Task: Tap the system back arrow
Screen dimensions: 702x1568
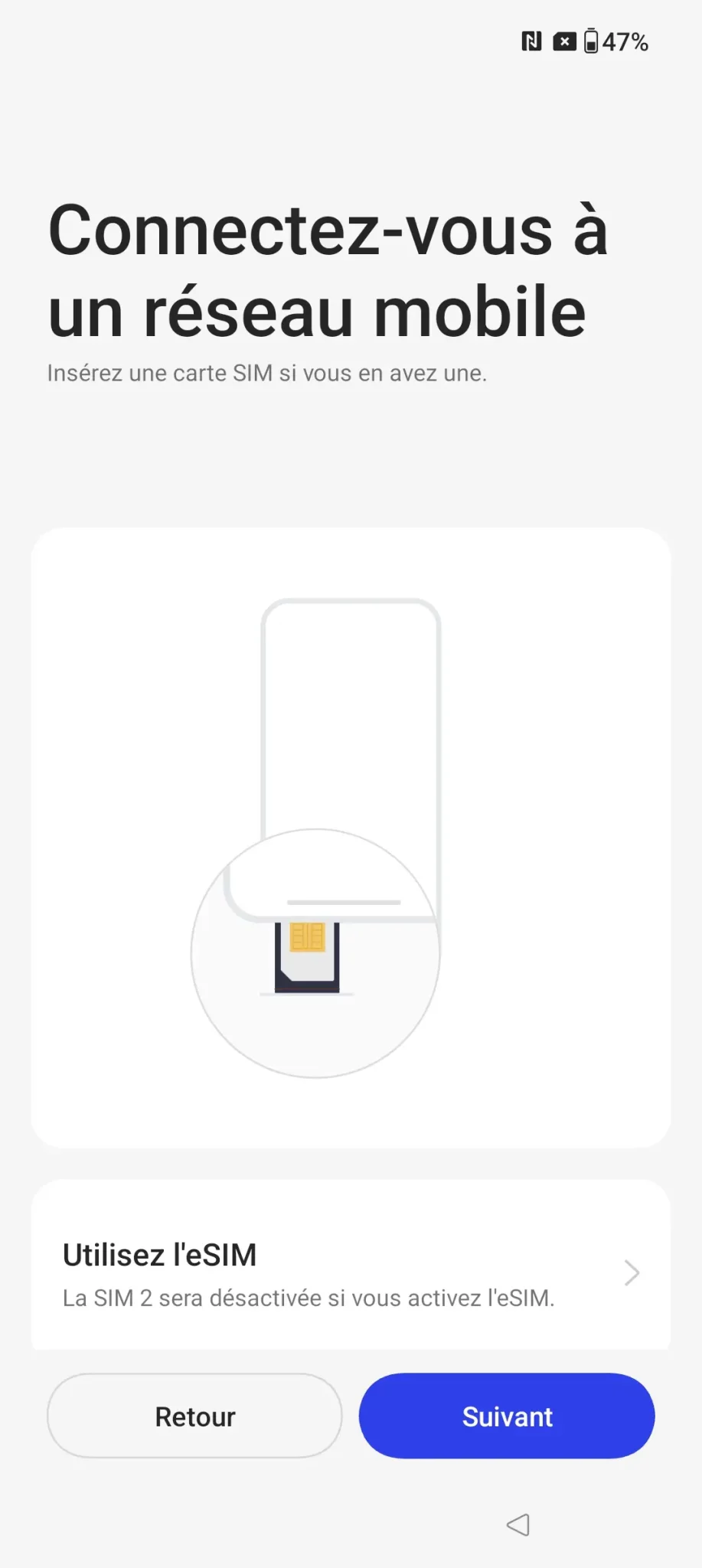Action: tap(518, 1524)
